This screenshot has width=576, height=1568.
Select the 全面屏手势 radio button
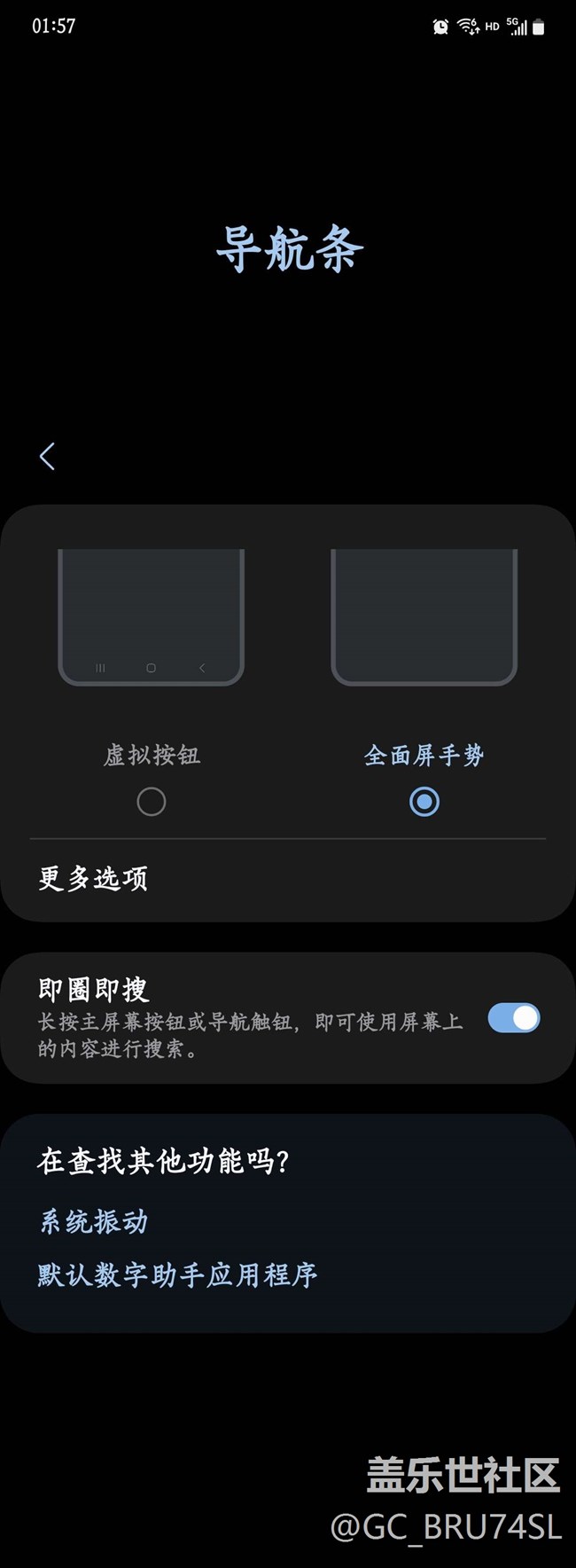(424, 802)
